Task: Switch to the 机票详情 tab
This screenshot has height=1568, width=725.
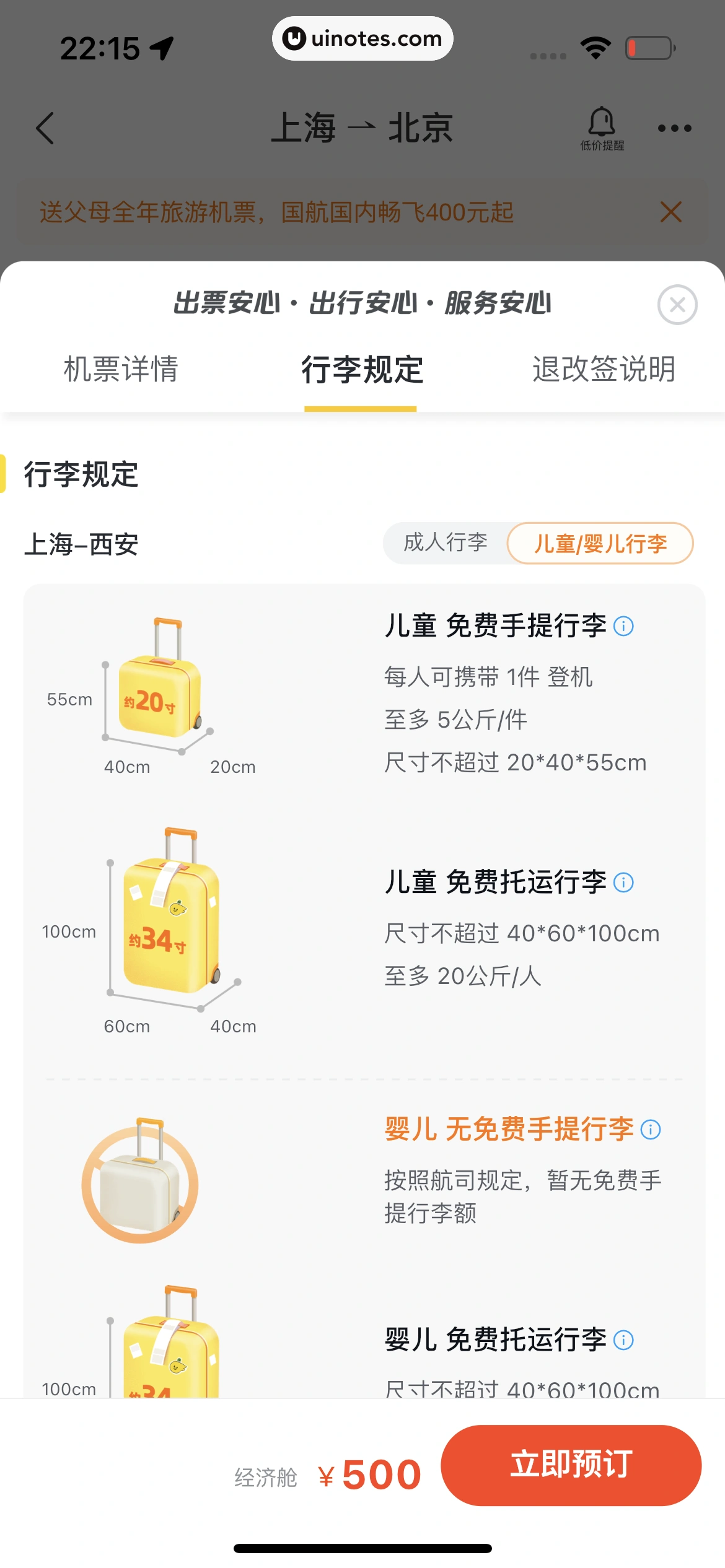Action: [x=121, y=369]
